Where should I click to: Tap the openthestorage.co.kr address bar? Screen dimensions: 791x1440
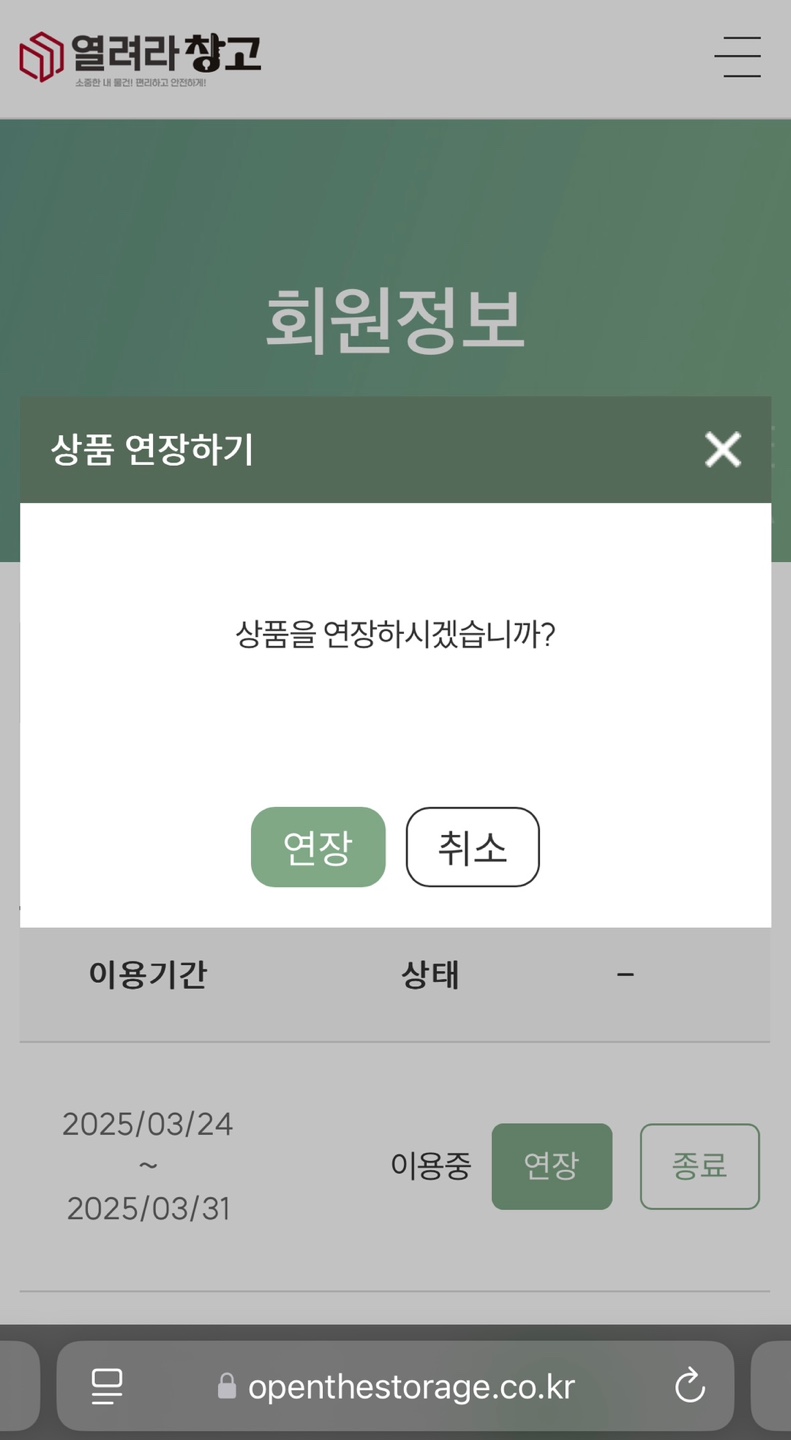[410, 1387]
